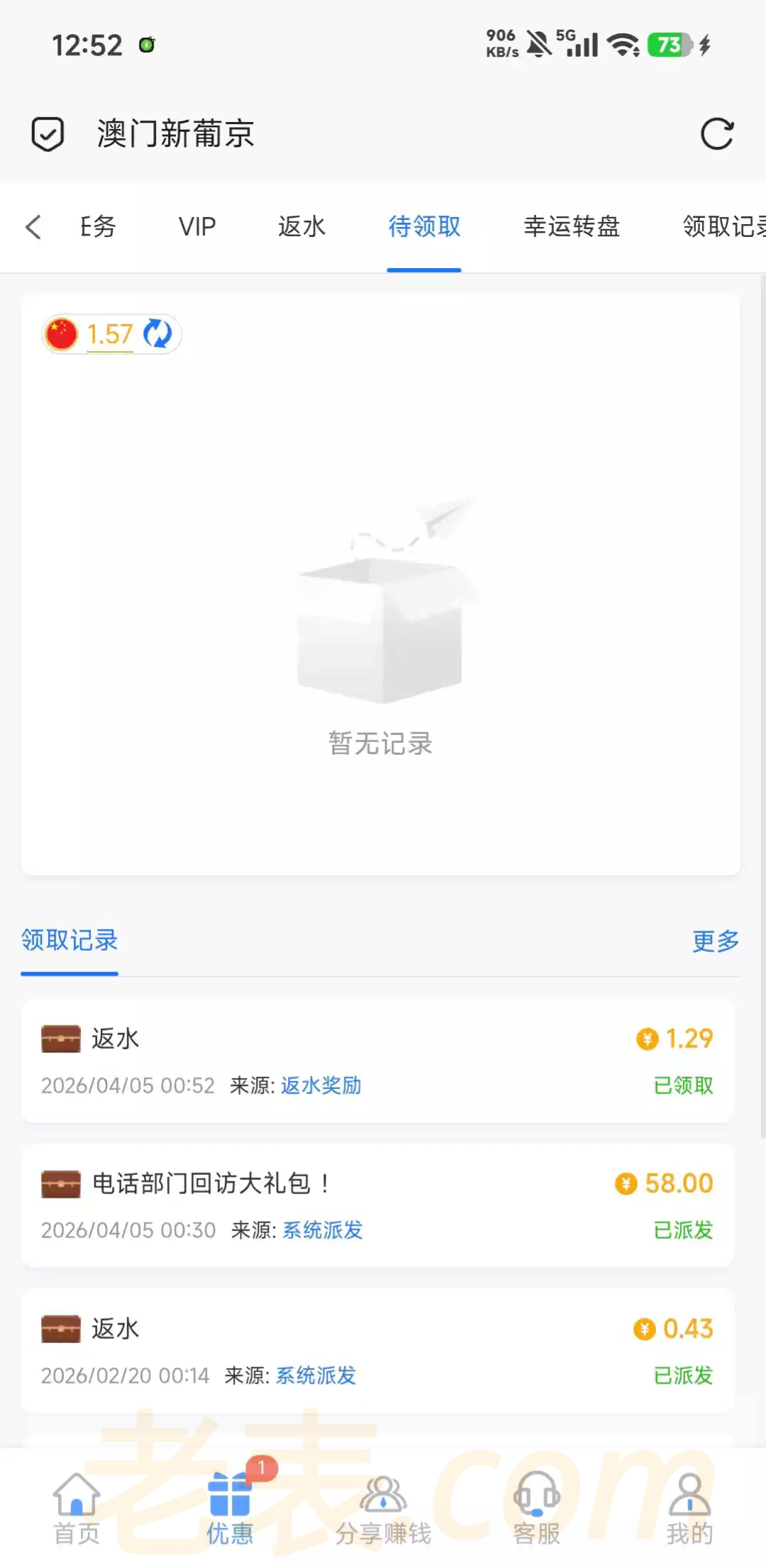This screenshot has height=1568, width=766.
Task: Open the 返水 record of 1.29
Action: [x=377, y=1061]
